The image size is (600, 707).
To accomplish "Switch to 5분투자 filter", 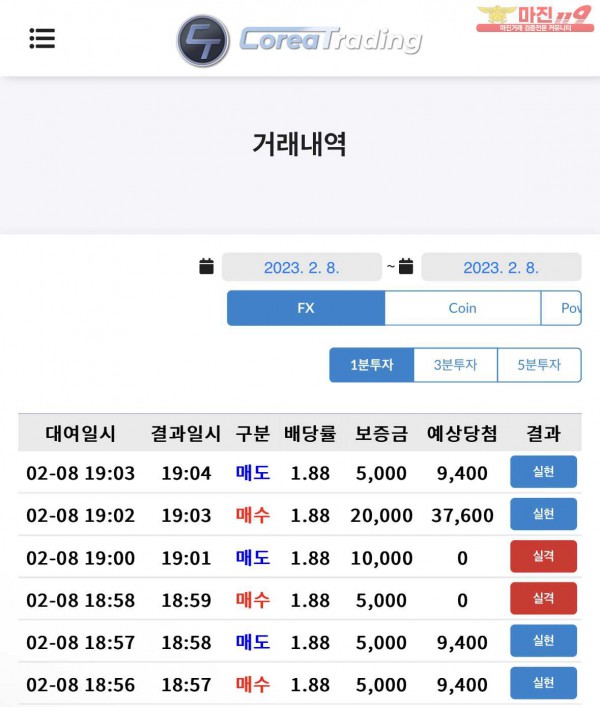I will (x=540, y=365).
